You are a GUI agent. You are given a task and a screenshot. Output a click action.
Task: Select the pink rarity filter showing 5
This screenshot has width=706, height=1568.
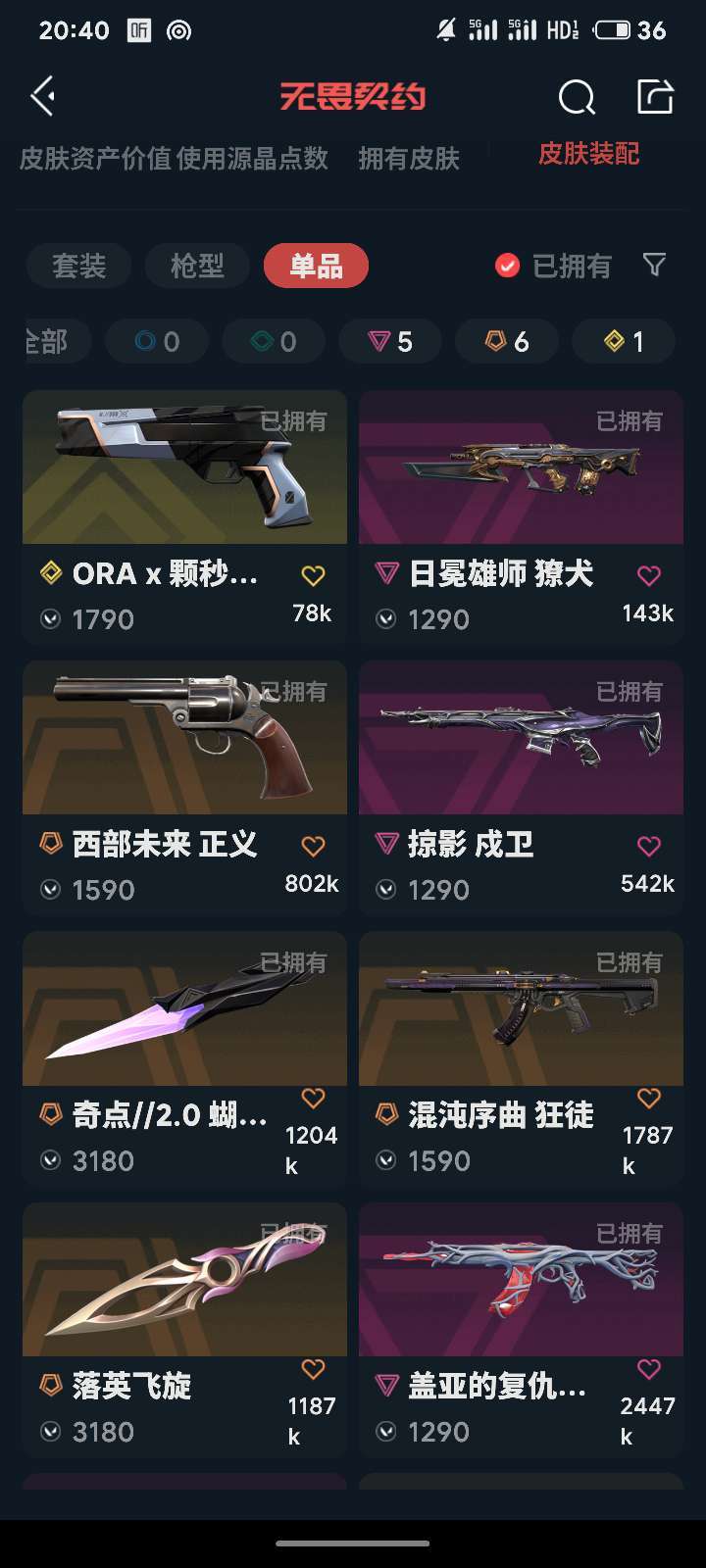pos(389,341)
